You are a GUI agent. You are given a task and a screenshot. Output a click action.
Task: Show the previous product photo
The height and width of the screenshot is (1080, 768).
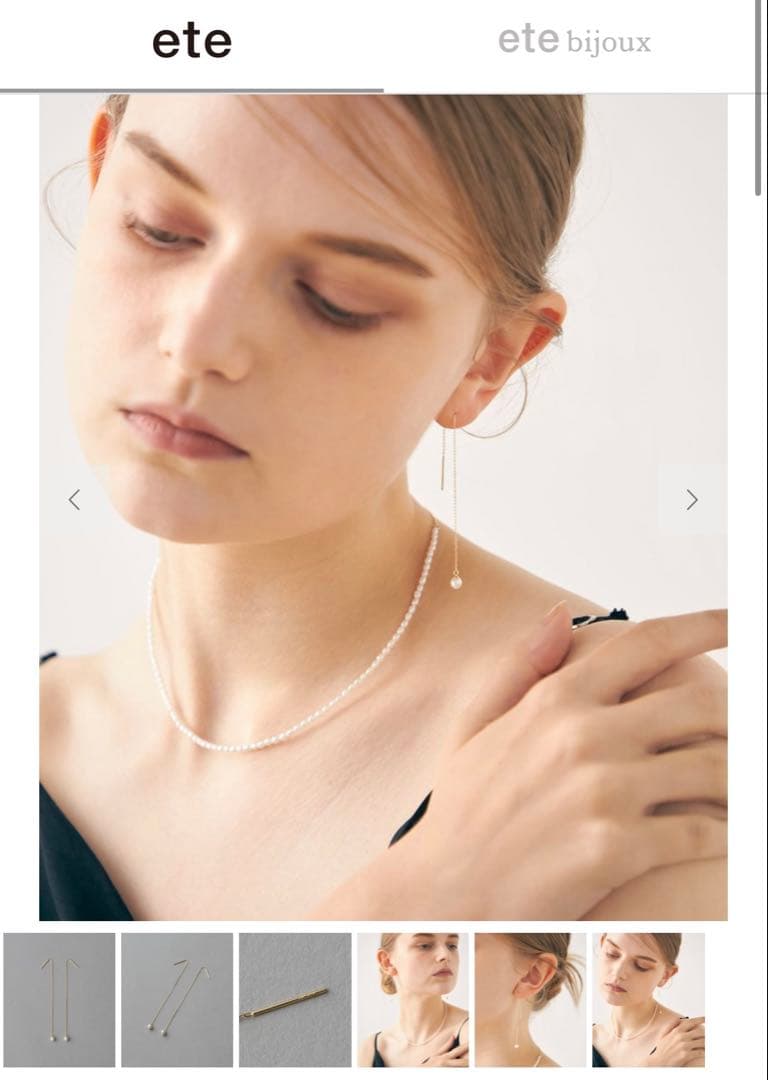click(x=74, y=500)
